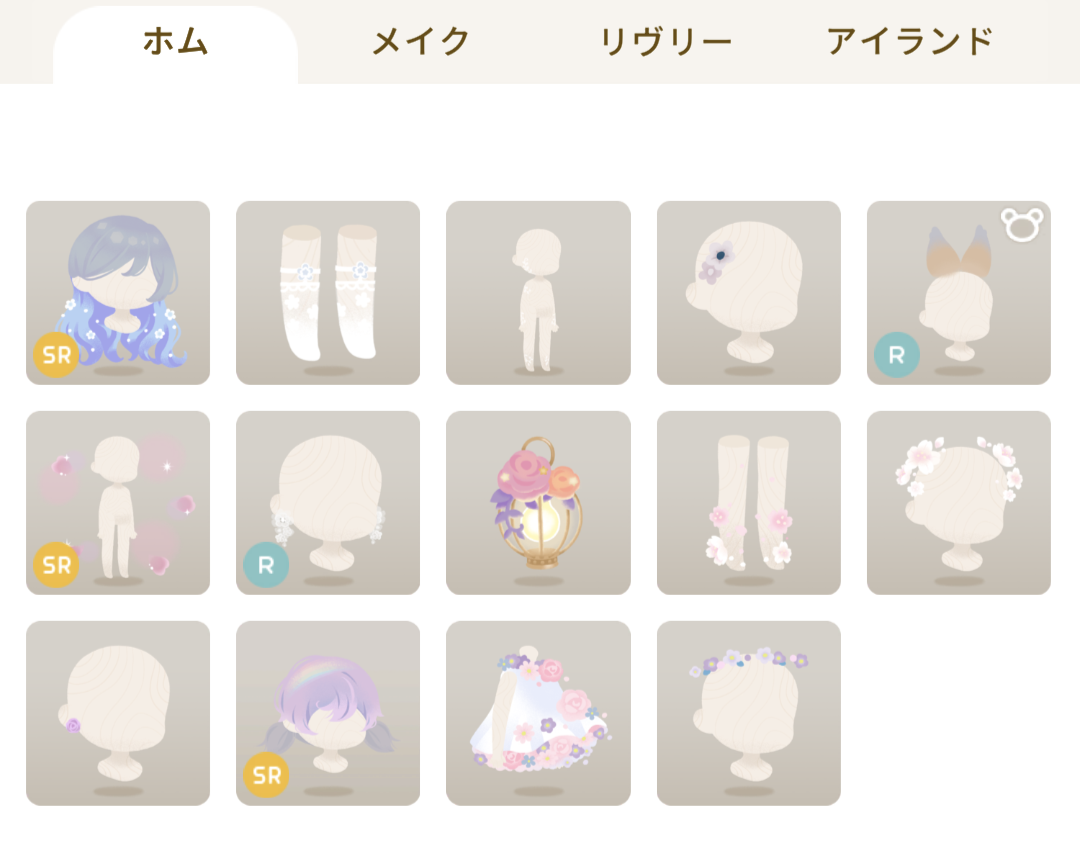Choose the purple flower hair clip item
The image size is (1080, 851).
[748, 293]
